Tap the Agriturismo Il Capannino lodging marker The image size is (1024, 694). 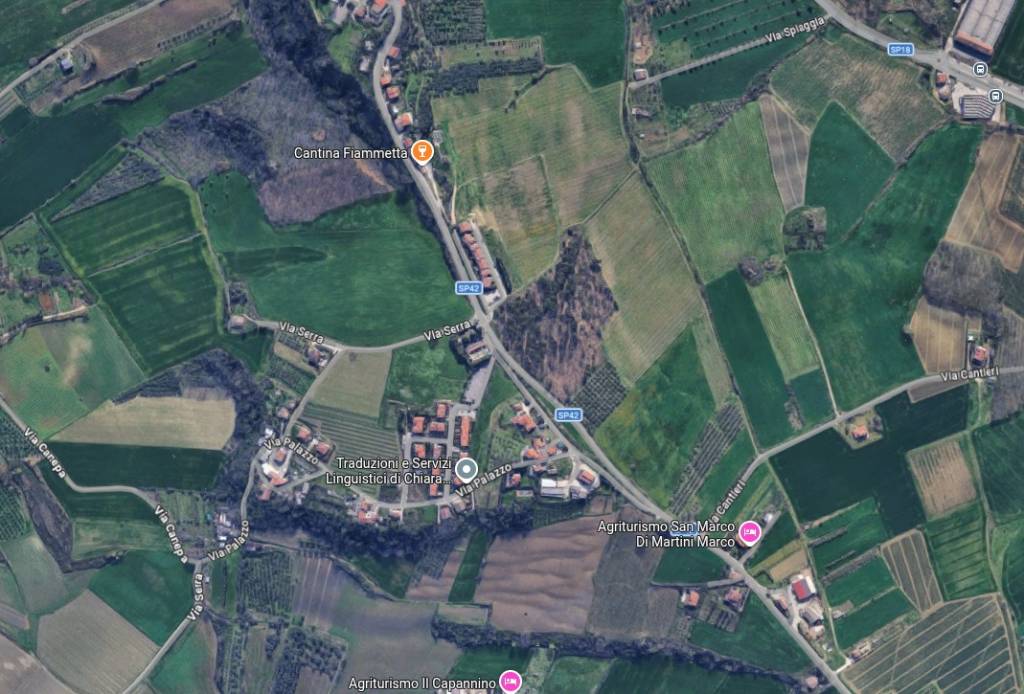pos(510,682)
